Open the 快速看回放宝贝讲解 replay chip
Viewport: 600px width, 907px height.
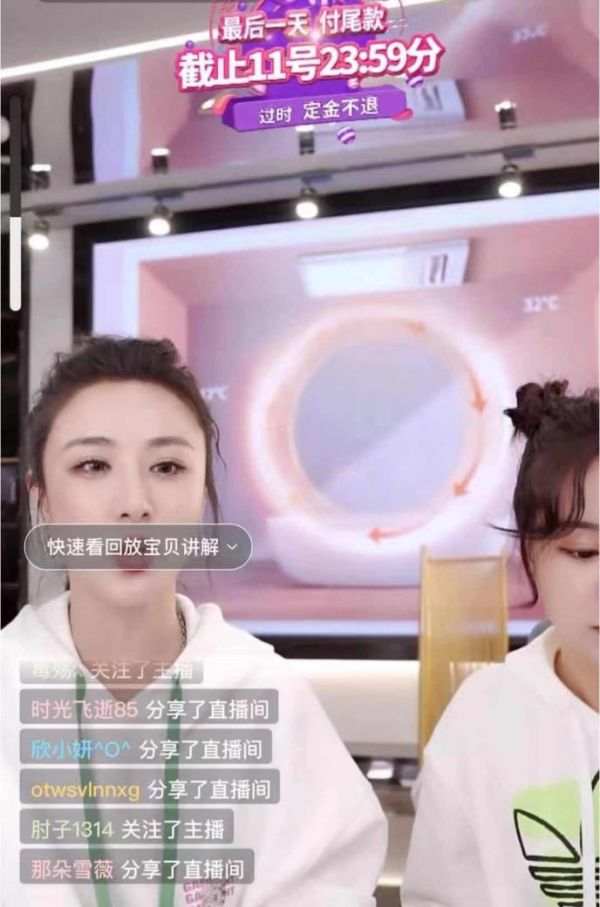138,547
